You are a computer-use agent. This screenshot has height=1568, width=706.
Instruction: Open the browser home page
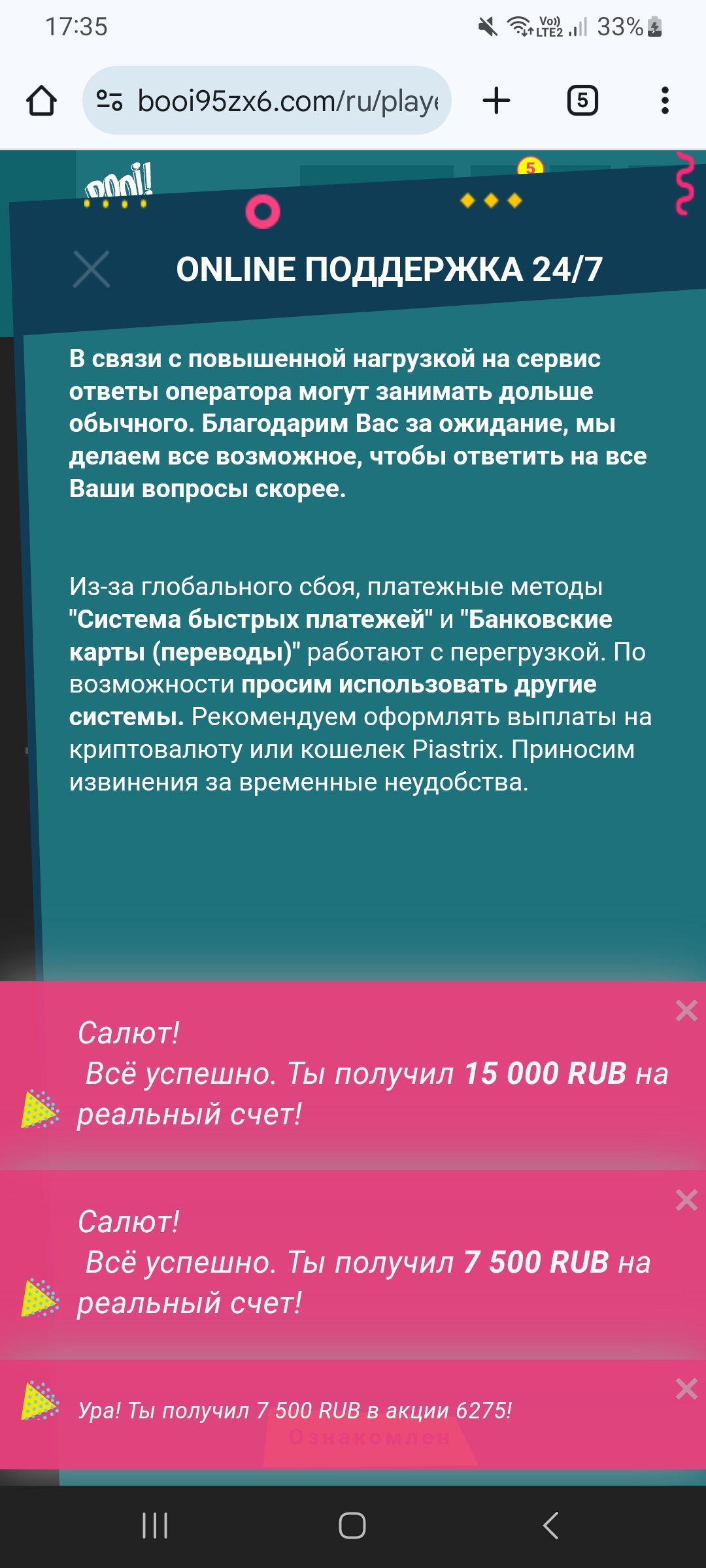pyautogui.click(x=41, y=101)
